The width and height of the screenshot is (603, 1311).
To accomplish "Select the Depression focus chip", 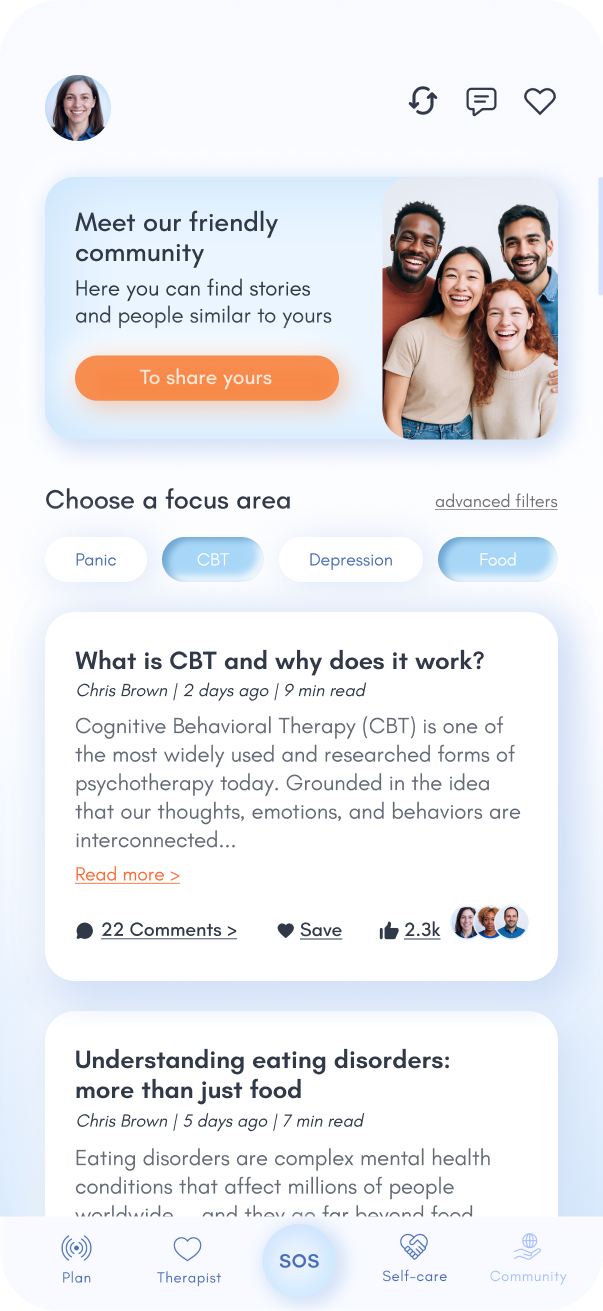I will tap(350, 560).
